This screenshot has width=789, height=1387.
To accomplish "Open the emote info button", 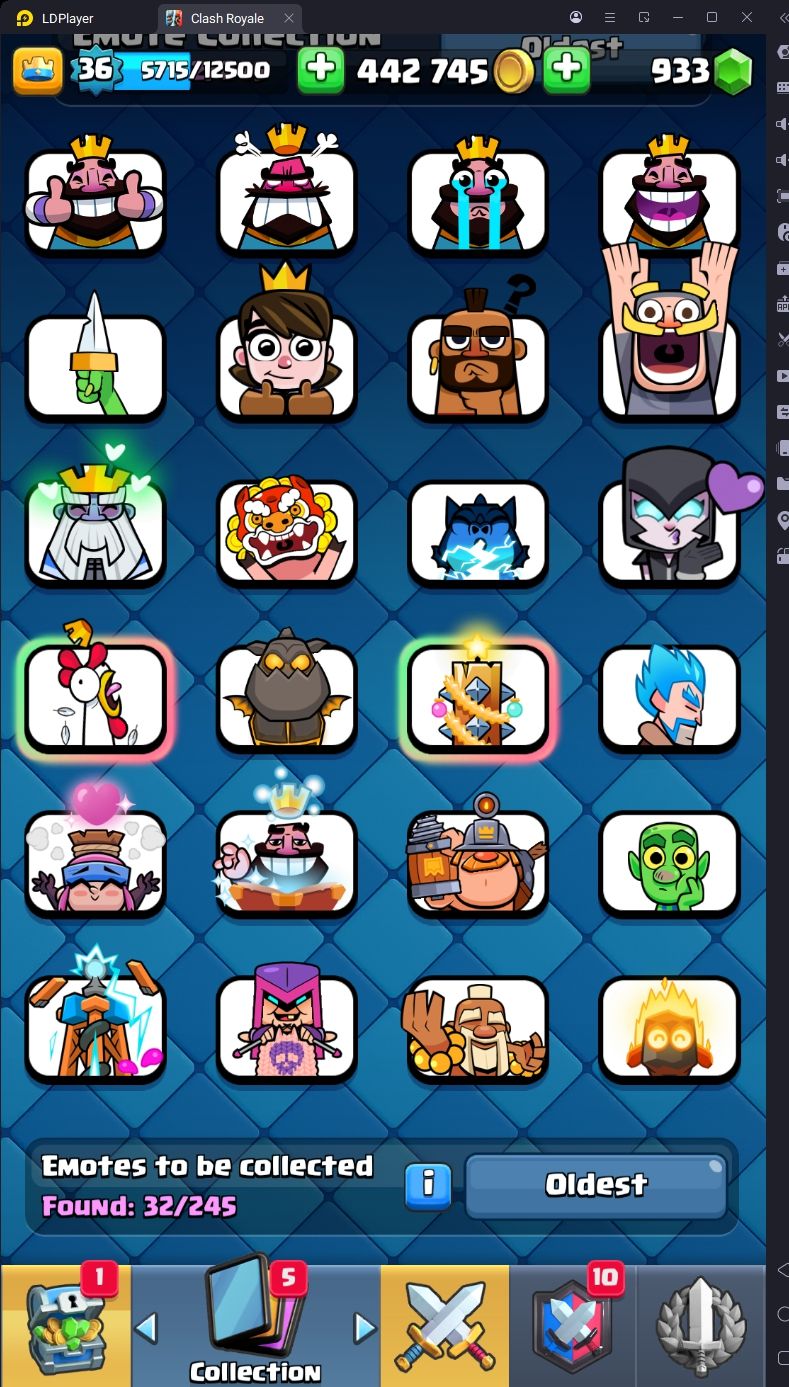I will pyautogui.click(x=428, y=1185).
